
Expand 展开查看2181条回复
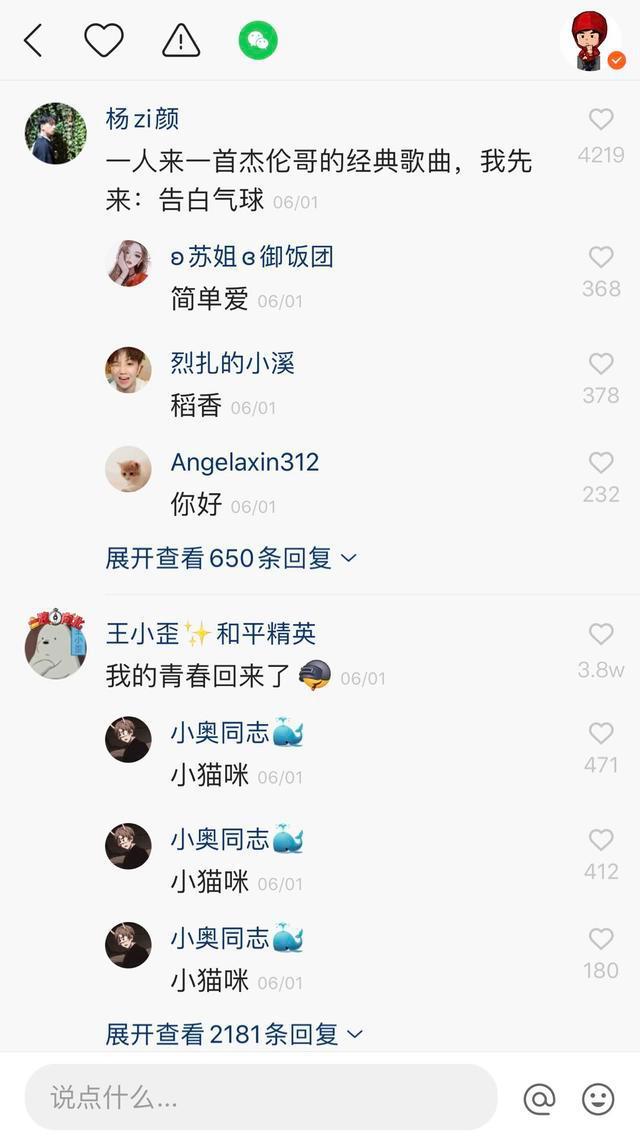pos(234,1034)
